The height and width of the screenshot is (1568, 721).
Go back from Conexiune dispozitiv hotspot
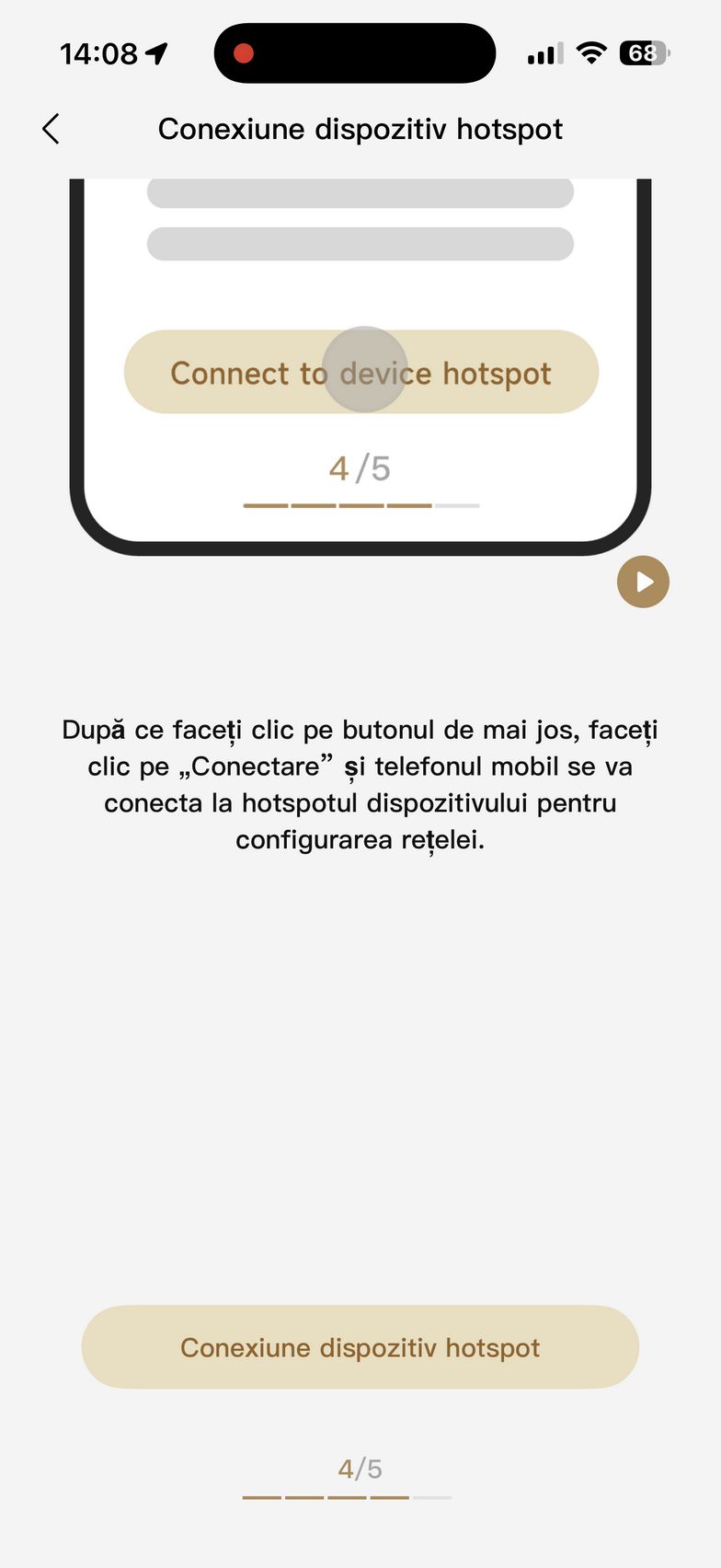point(51,129)
